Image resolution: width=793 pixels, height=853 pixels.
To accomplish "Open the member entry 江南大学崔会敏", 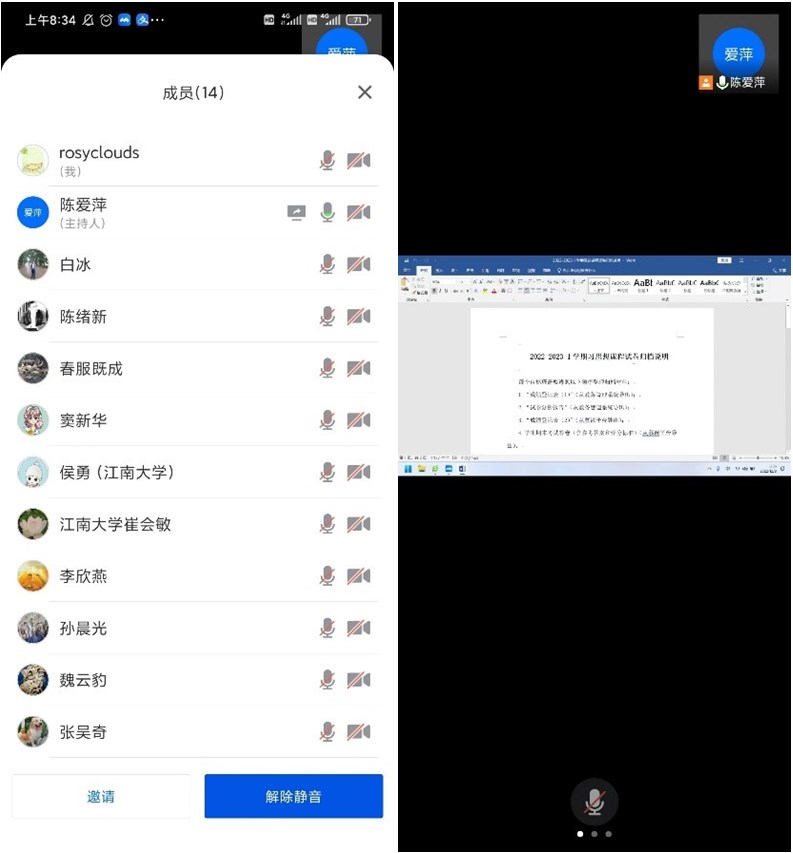I will tap(150, 524).
